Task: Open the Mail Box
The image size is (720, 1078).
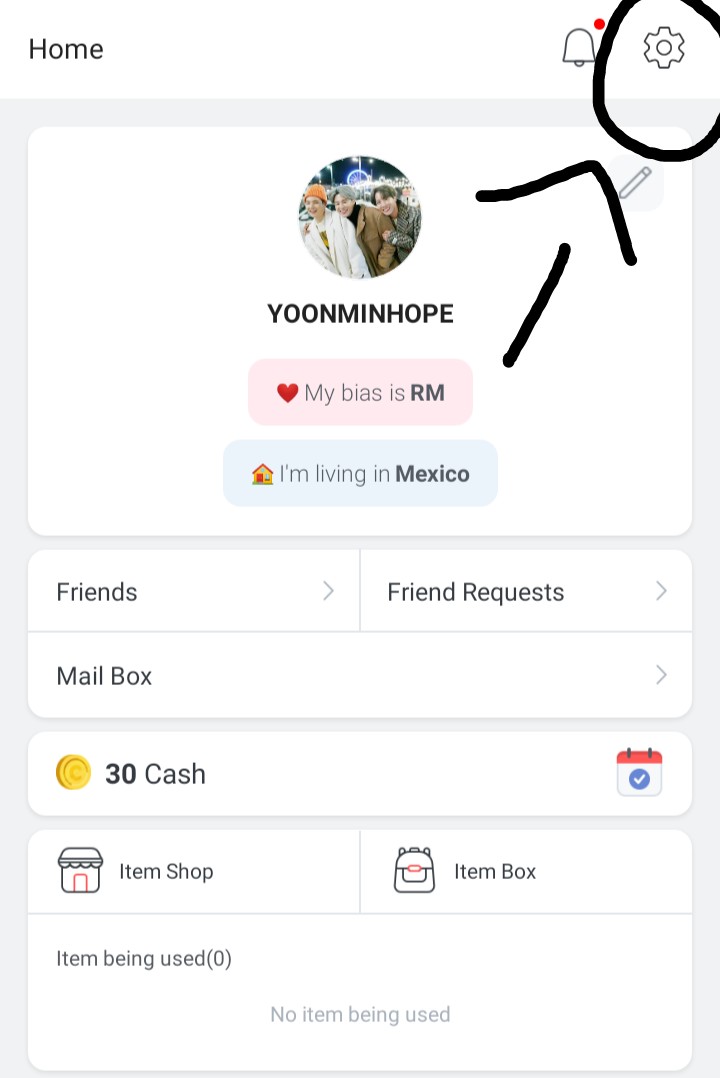Action: click(x=360, y=676)
